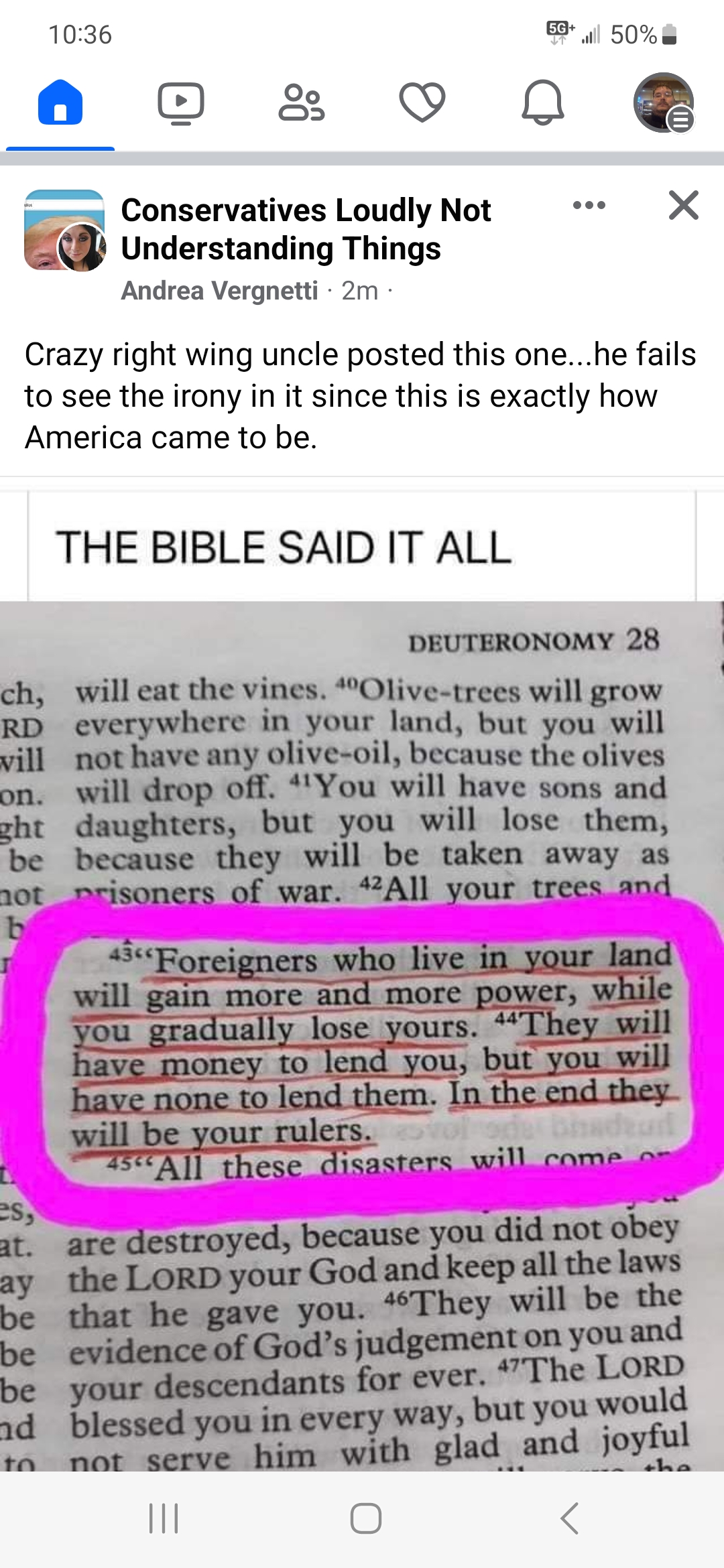This screenshot has height=1568, width=724.
Task: Open the post's three-dot options menu
Action: click(589, 205)
